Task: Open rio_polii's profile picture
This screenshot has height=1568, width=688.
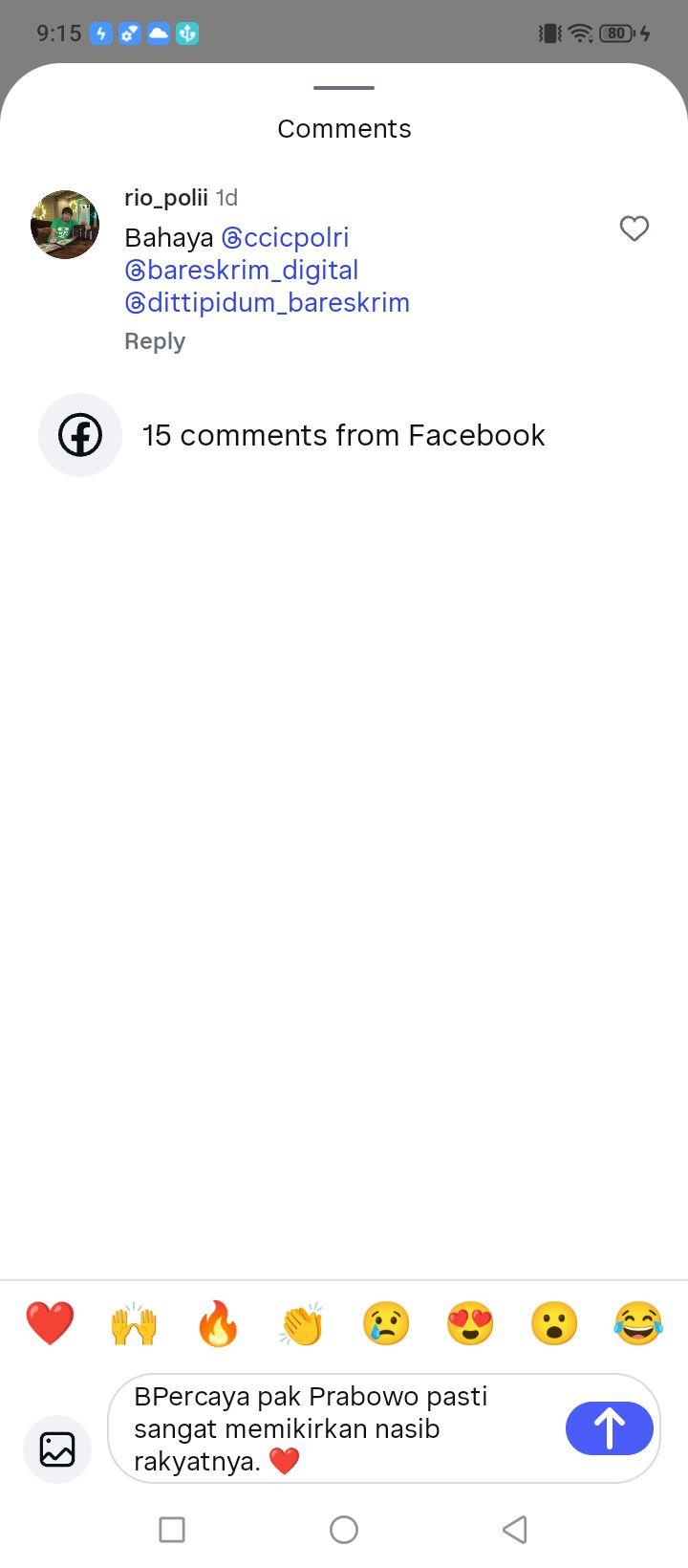Action: tap(65, 225)
